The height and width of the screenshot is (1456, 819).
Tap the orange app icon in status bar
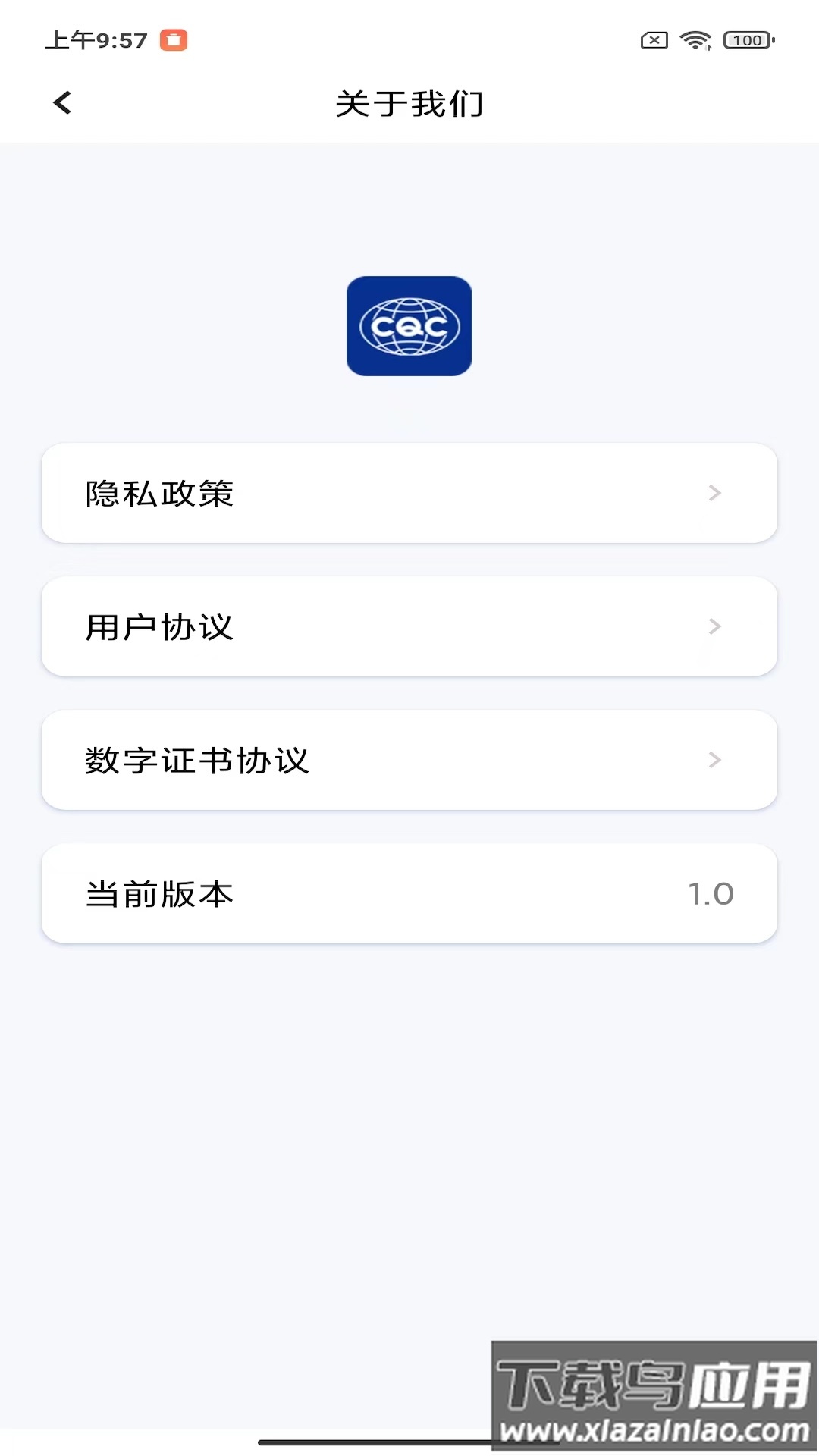point(174,40)
